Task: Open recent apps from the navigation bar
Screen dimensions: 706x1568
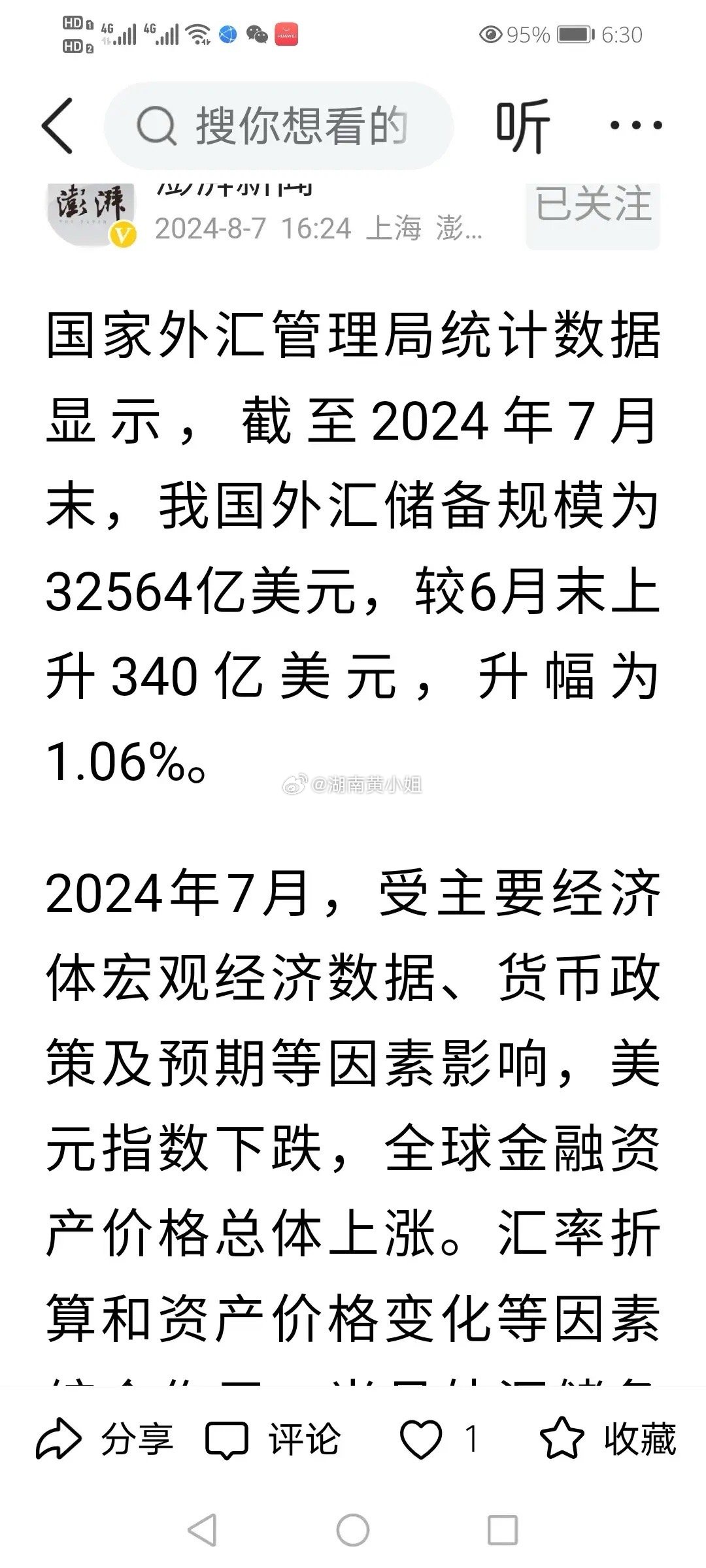Action: pyautogui.click(x=503, y=1530)
